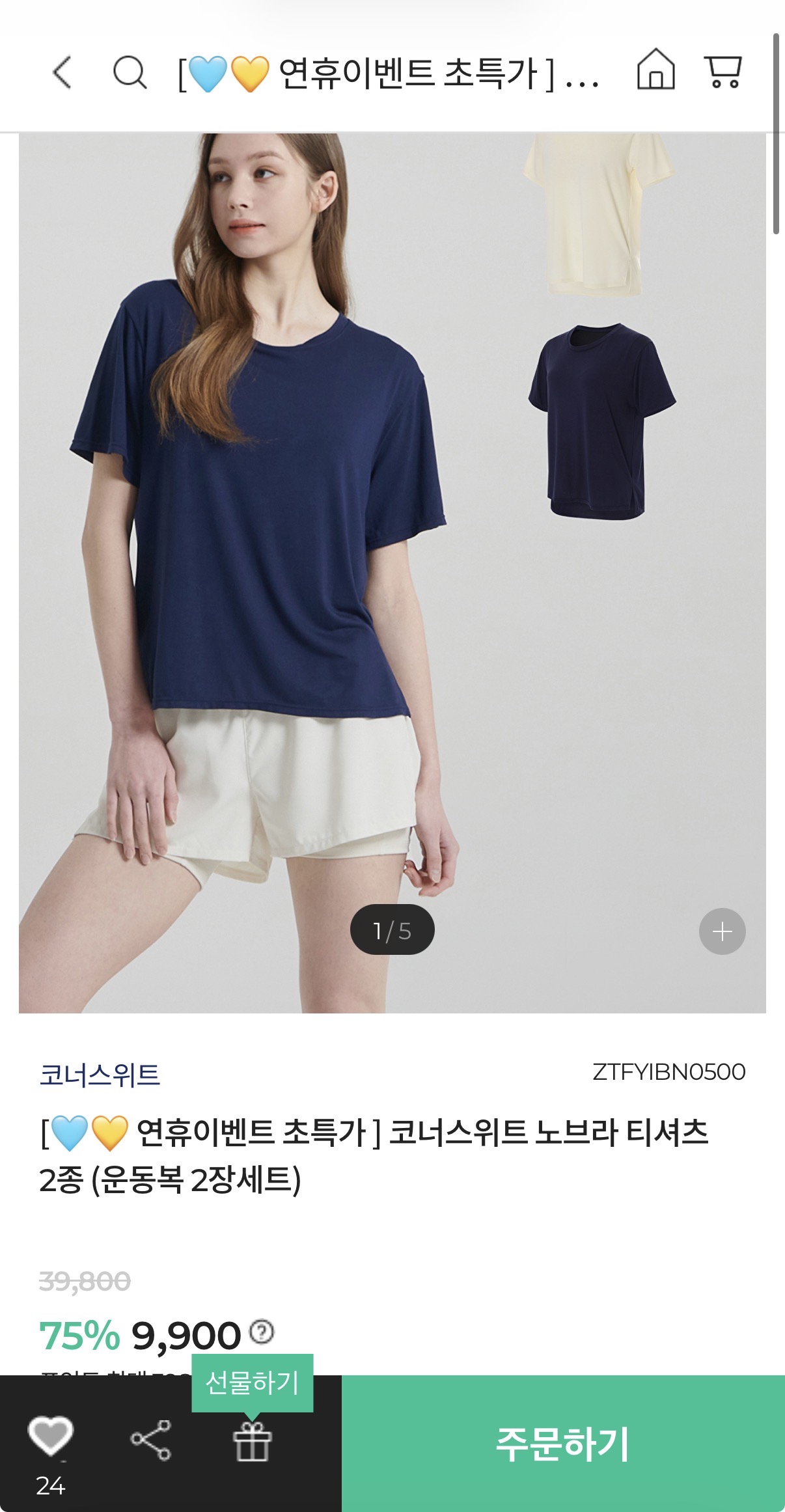Share this product
The height and width of the screenshot is (1512, 785).
pos(151,1440)
